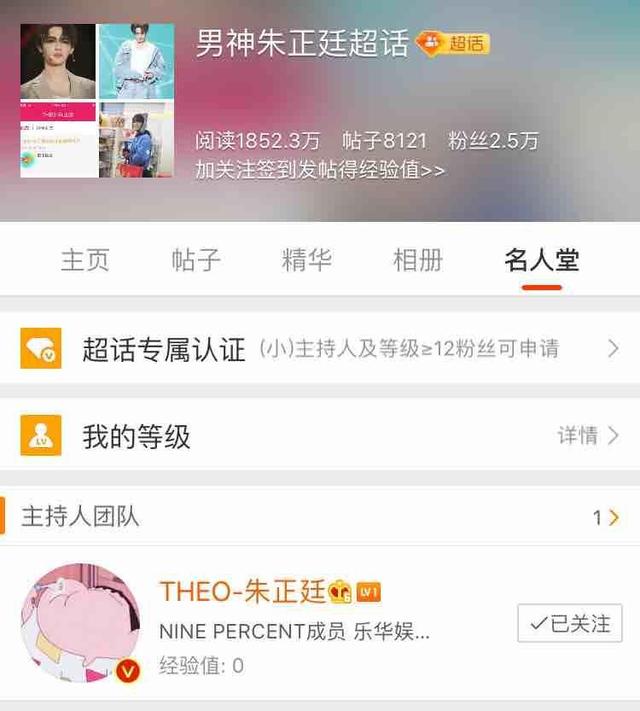Open the 帖子 tab
This screenshot has width=640, height=711.
(195, 261)
